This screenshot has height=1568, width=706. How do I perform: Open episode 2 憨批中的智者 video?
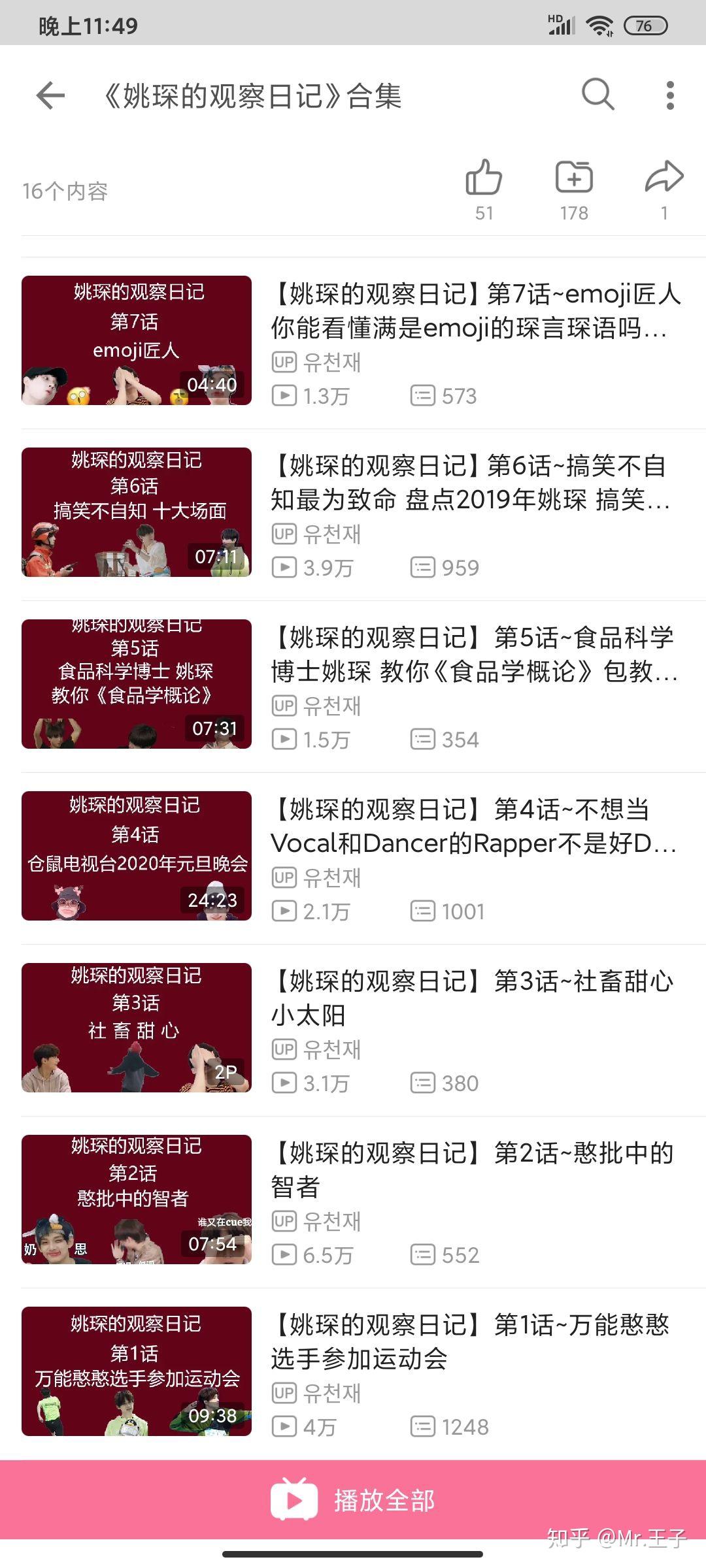tap(472, 1169)
